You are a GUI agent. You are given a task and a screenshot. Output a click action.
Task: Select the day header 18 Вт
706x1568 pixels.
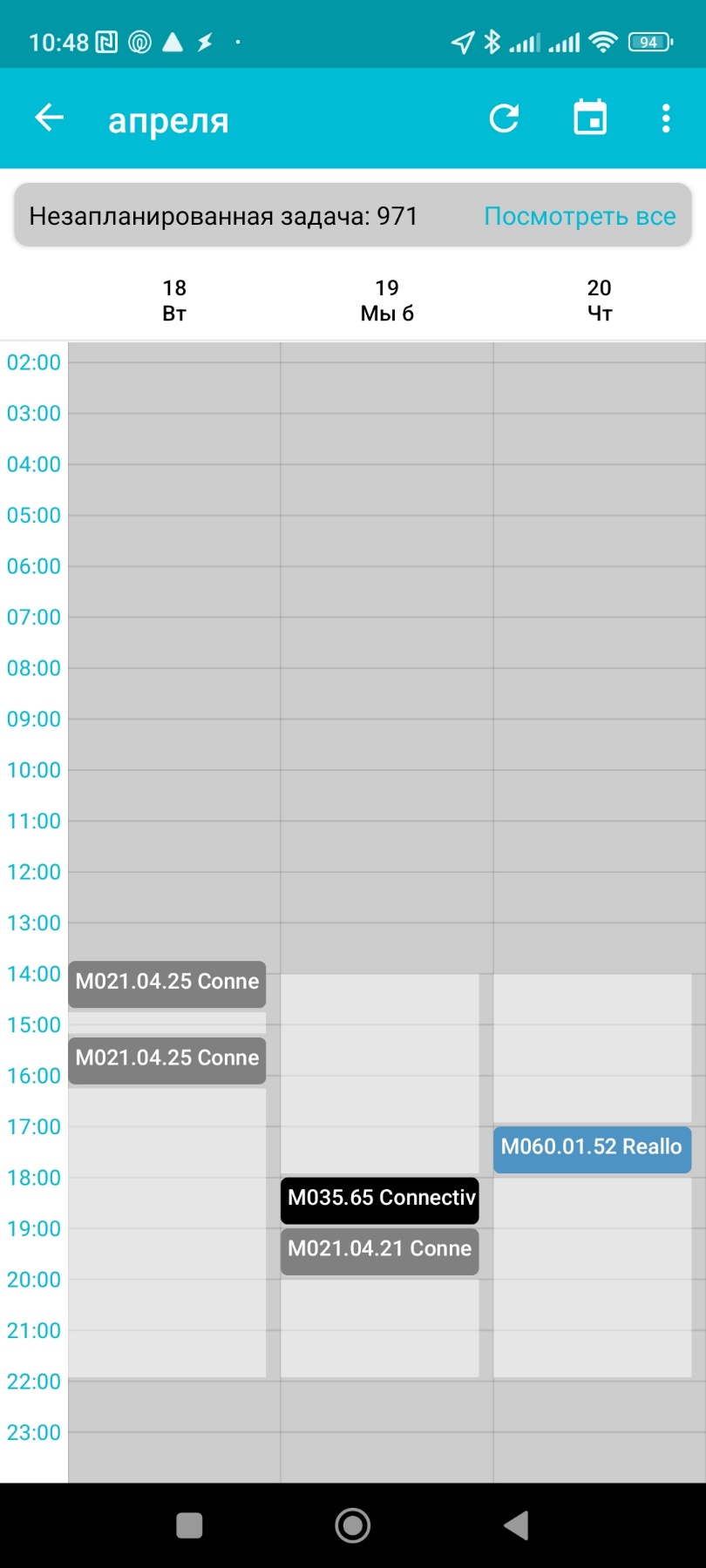tap(174, 301)
